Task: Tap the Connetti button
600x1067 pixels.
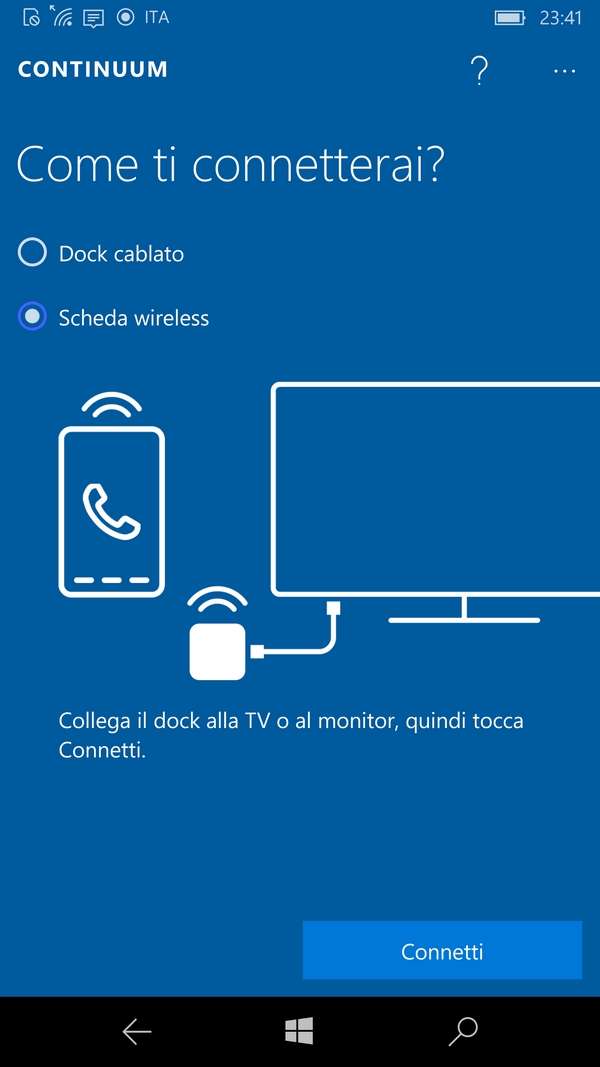Action: (x=442, y=950)
